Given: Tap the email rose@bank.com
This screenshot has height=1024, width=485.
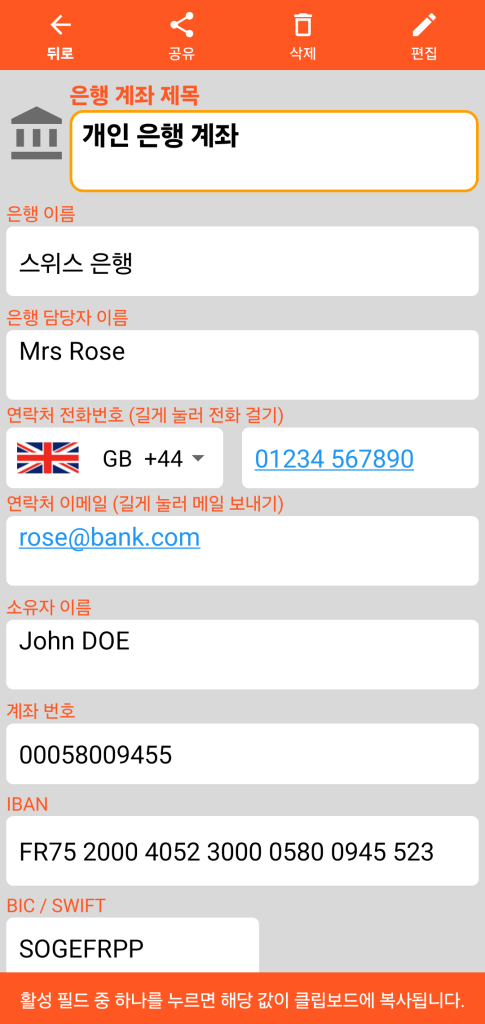Looking at the screenshot, I should [x=109, y=538].
